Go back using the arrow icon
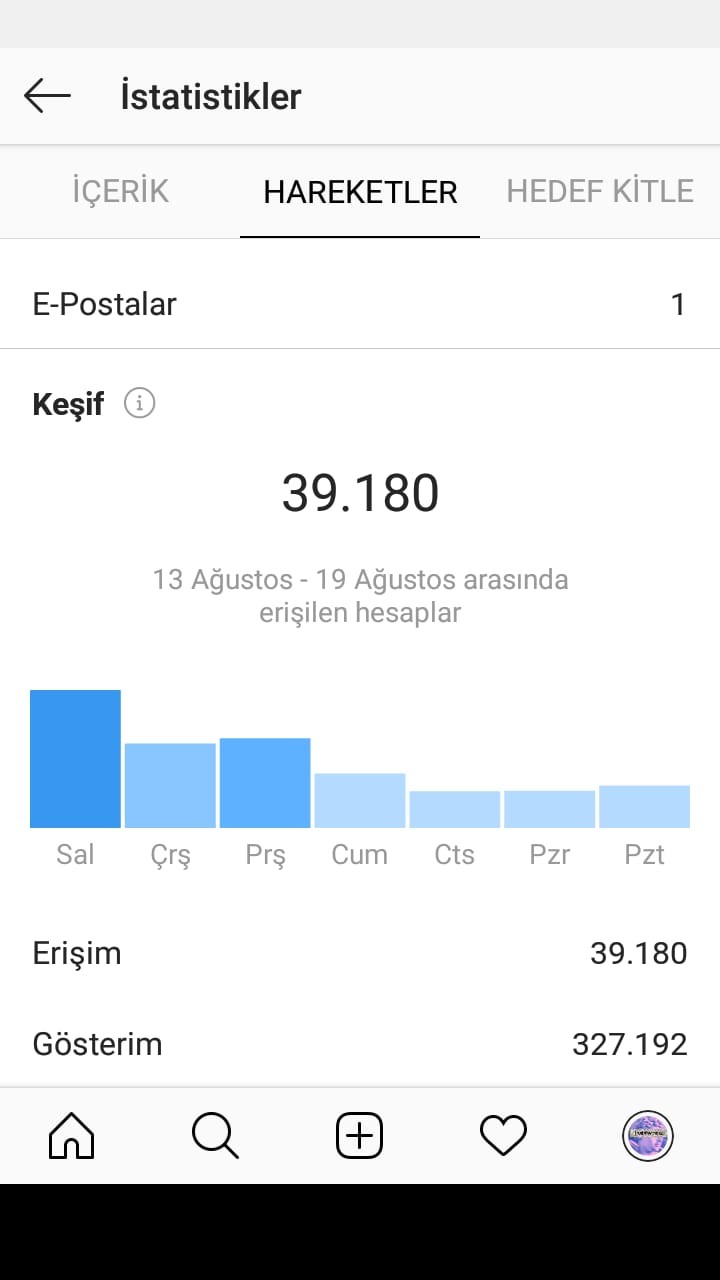720x1280 pixels. coord(47,96)
